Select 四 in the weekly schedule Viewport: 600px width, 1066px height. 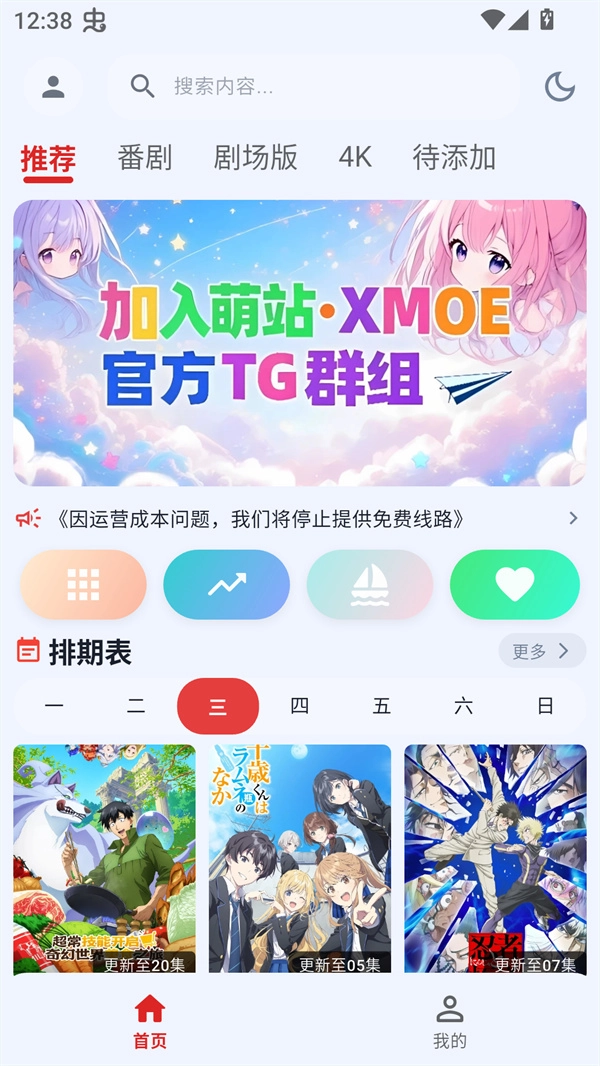[300, 707]
